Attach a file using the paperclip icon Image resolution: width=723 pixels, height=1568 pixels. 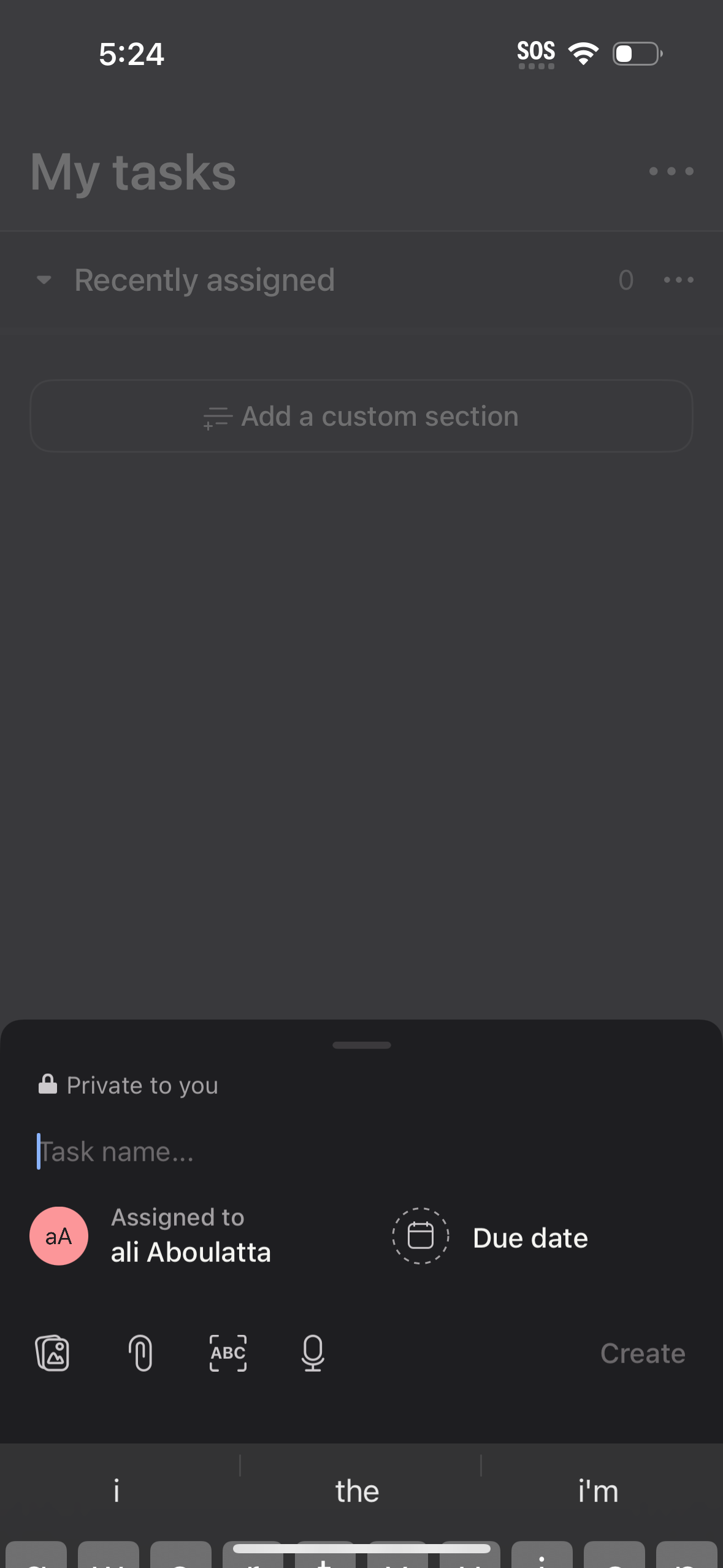point(140,1353)
